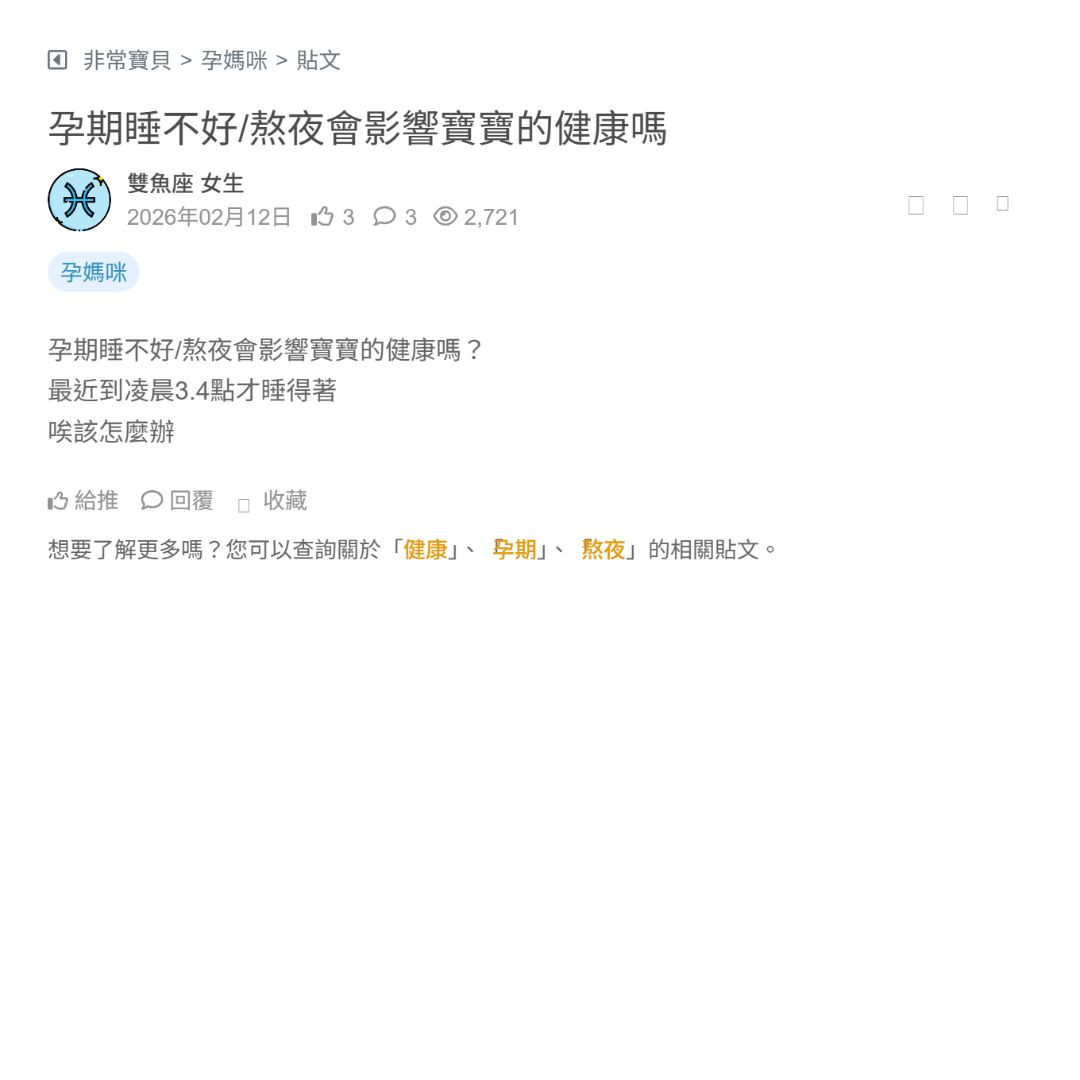Open related posts about 熬夜
1080x1080 pixels.
point(603,549)
